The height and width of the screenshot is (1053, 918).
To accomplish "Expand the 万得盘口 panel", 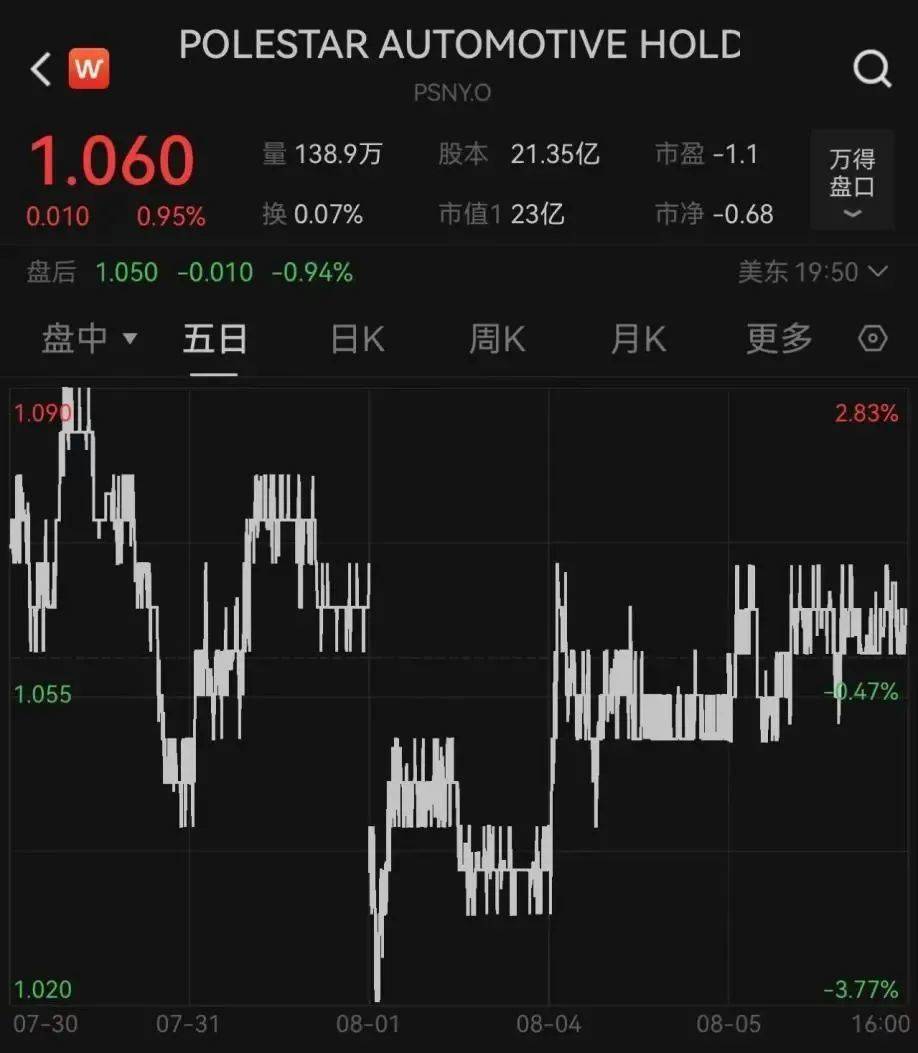I will pyautogui.click(x=852, y=181).
